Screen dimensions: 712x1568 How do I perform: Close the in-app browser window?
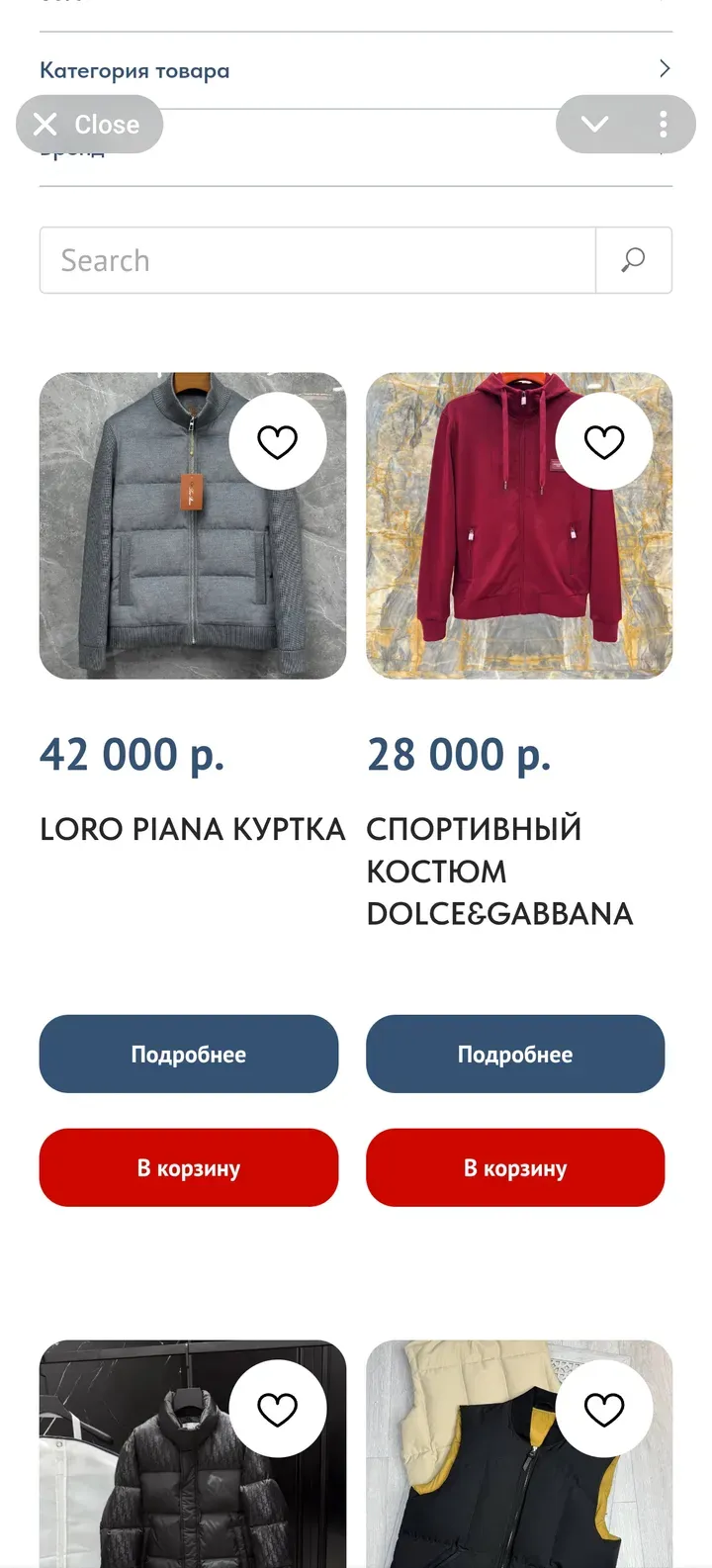(89, 125)
